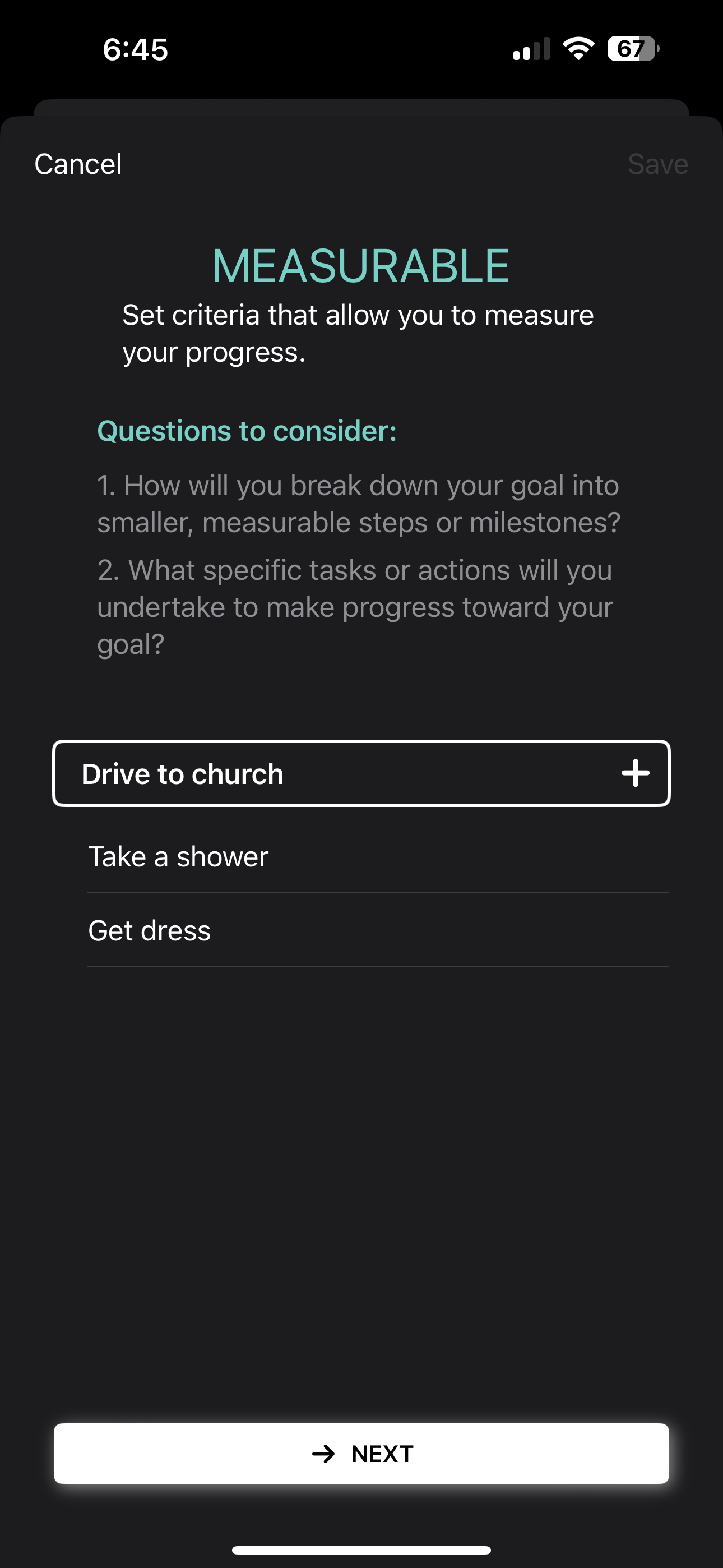
Task: Add the step with the plus icon
Action: [x=635, y=774]
